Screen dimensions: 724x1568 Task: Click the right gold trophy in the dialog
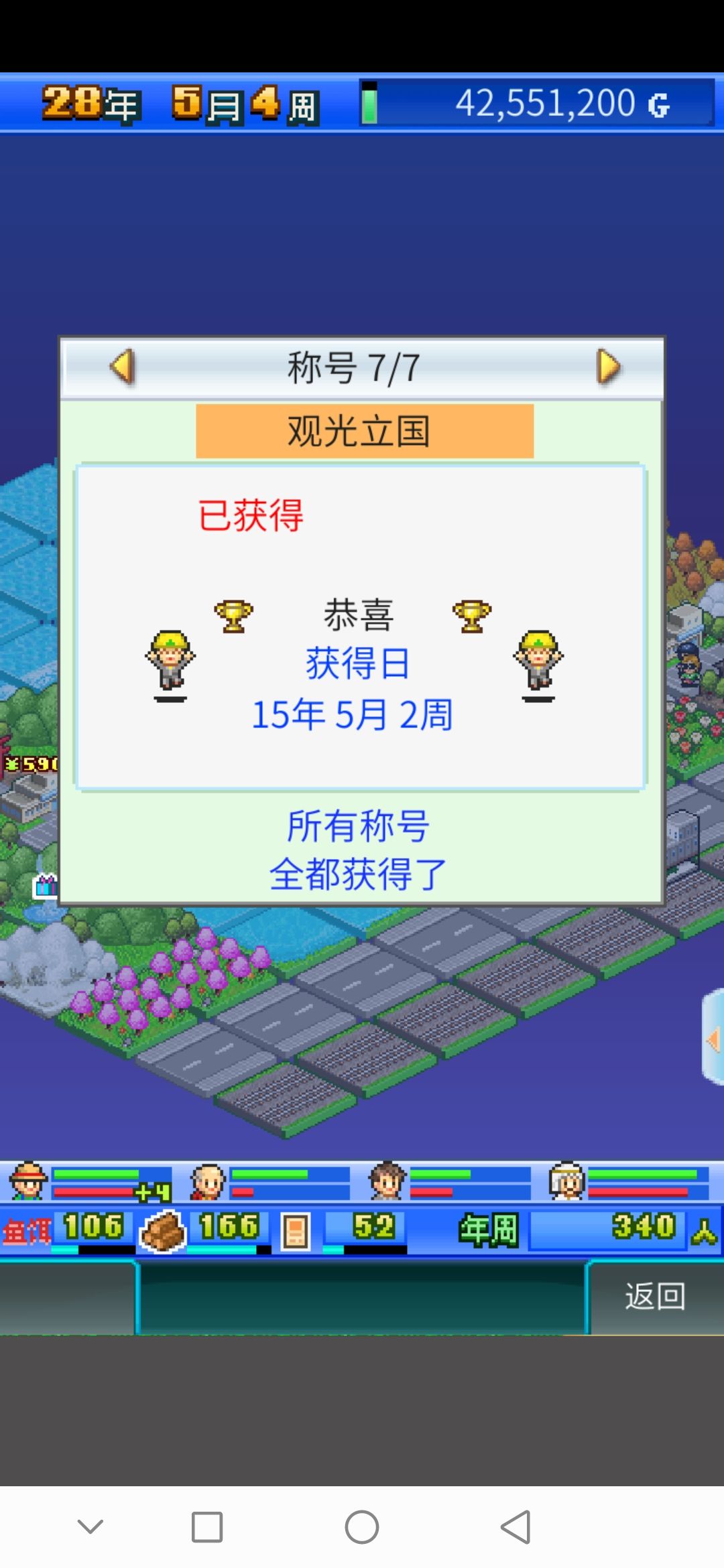[474, 616]
